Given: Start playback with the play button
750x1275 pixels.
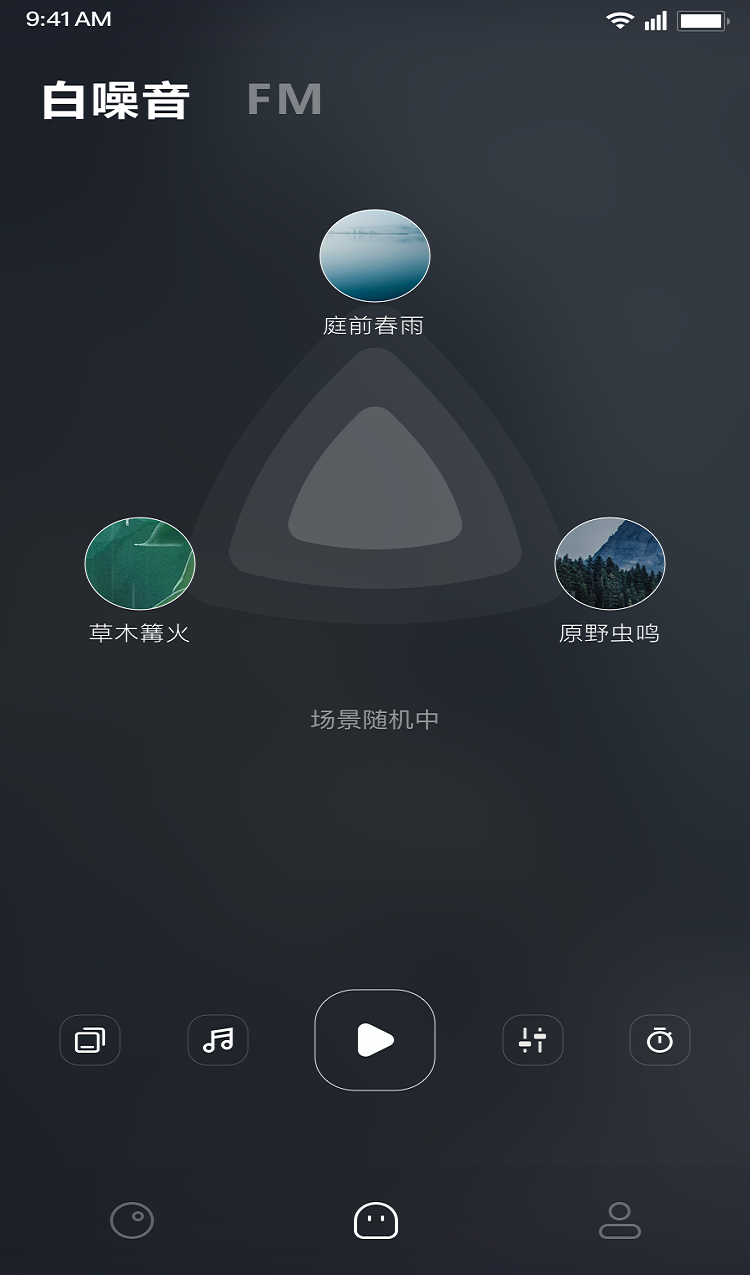Looking at the screenshot, I should (x=375, y=1040).
